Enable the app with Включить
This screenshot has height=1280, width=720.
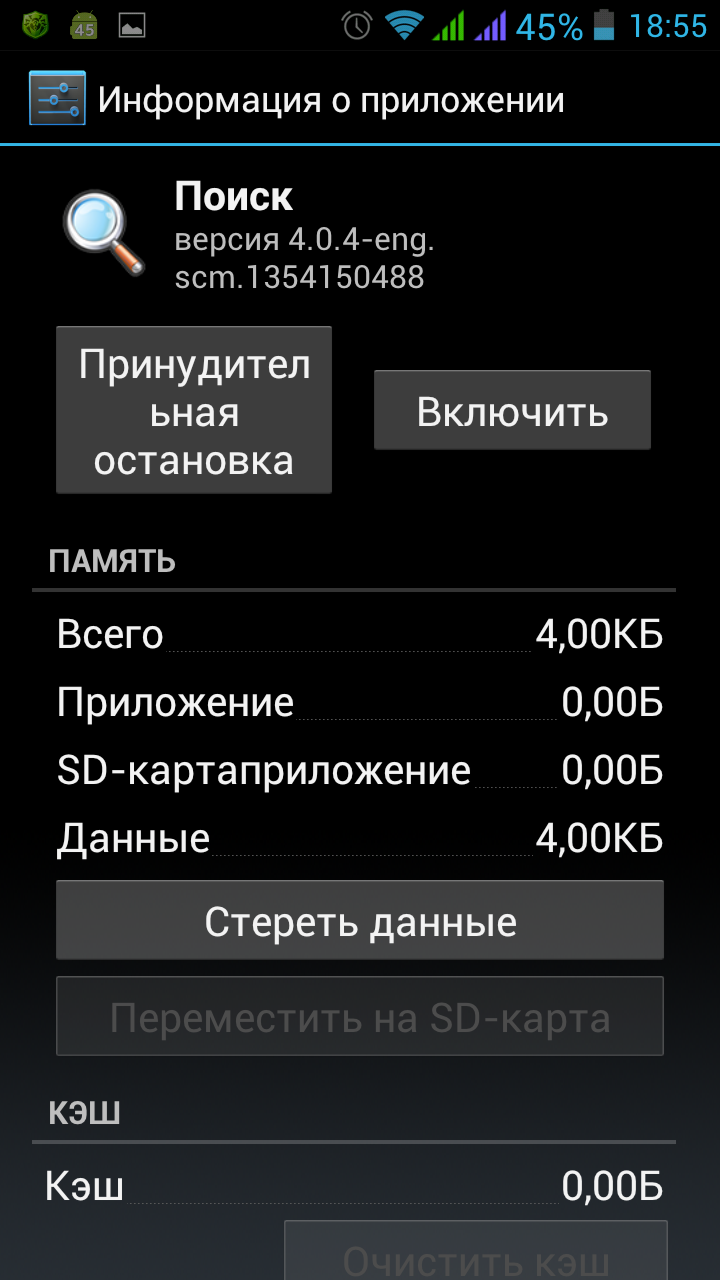tap(512, 411)
